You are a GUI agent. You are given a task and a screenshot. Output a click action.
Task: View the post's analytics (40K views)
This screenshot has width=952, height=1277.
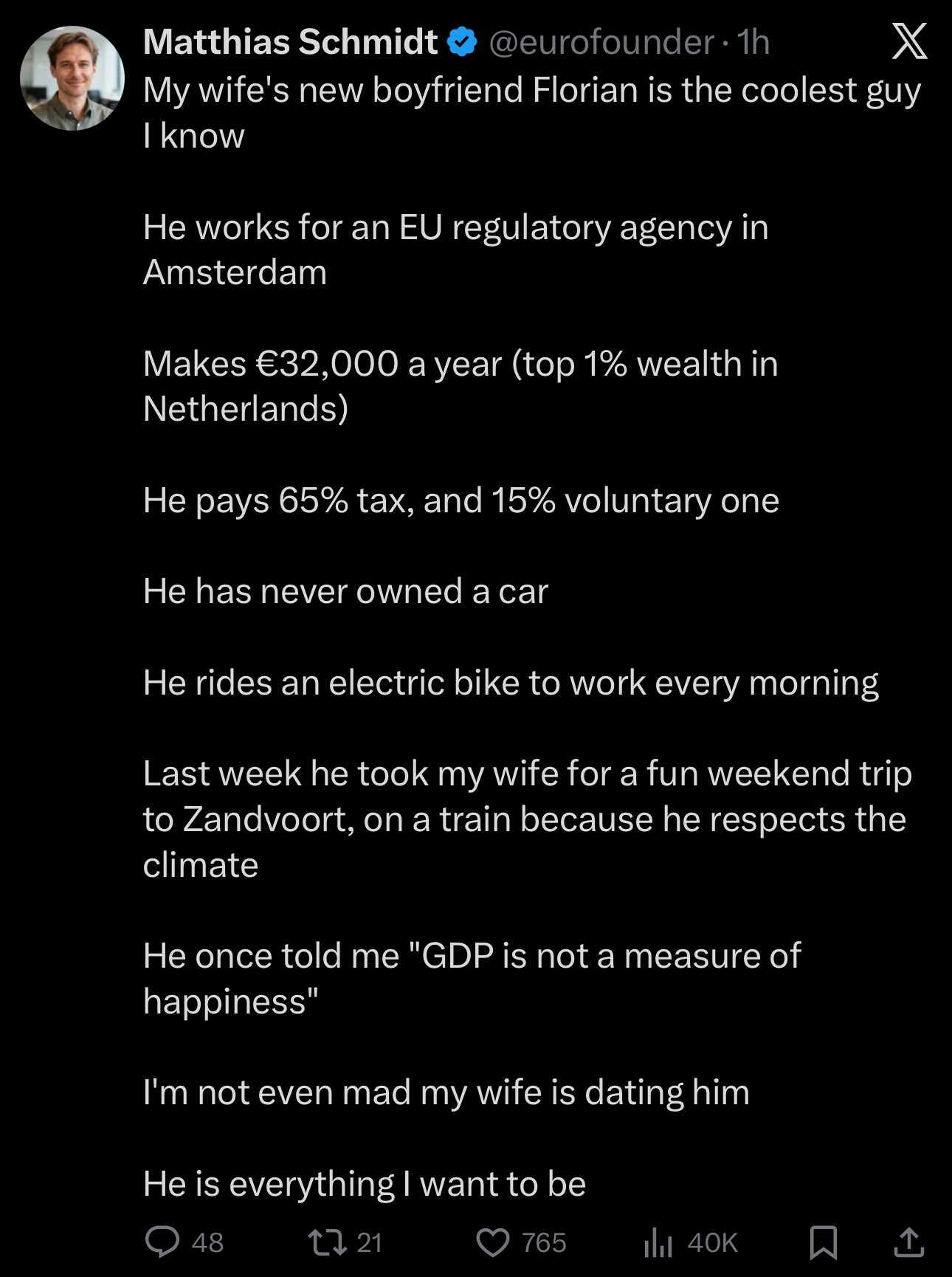[x=658, y=1242]
